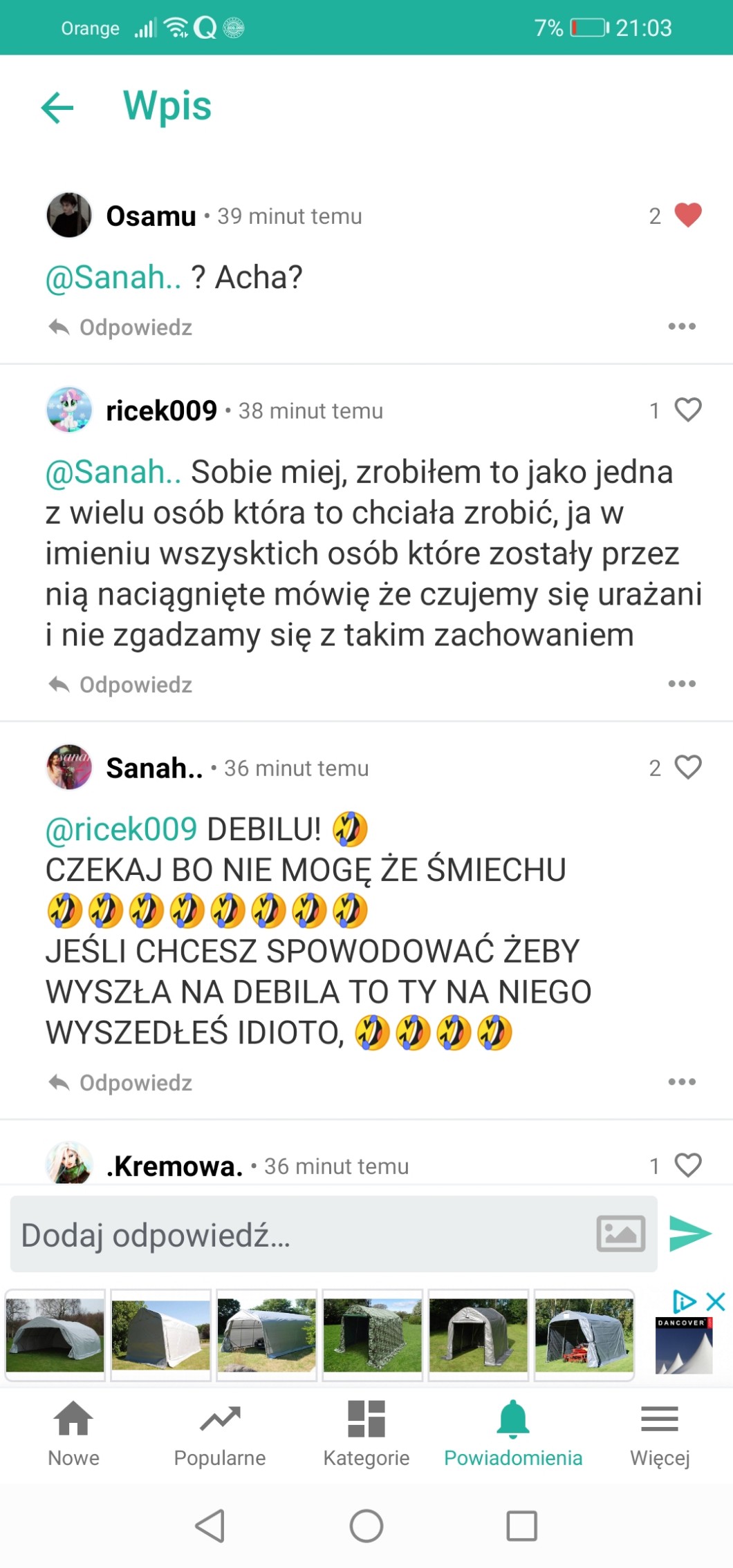Viewport: 733px width, 1568px height.
Task: Go back using the arrow next to Wpis
Action: 57,107
